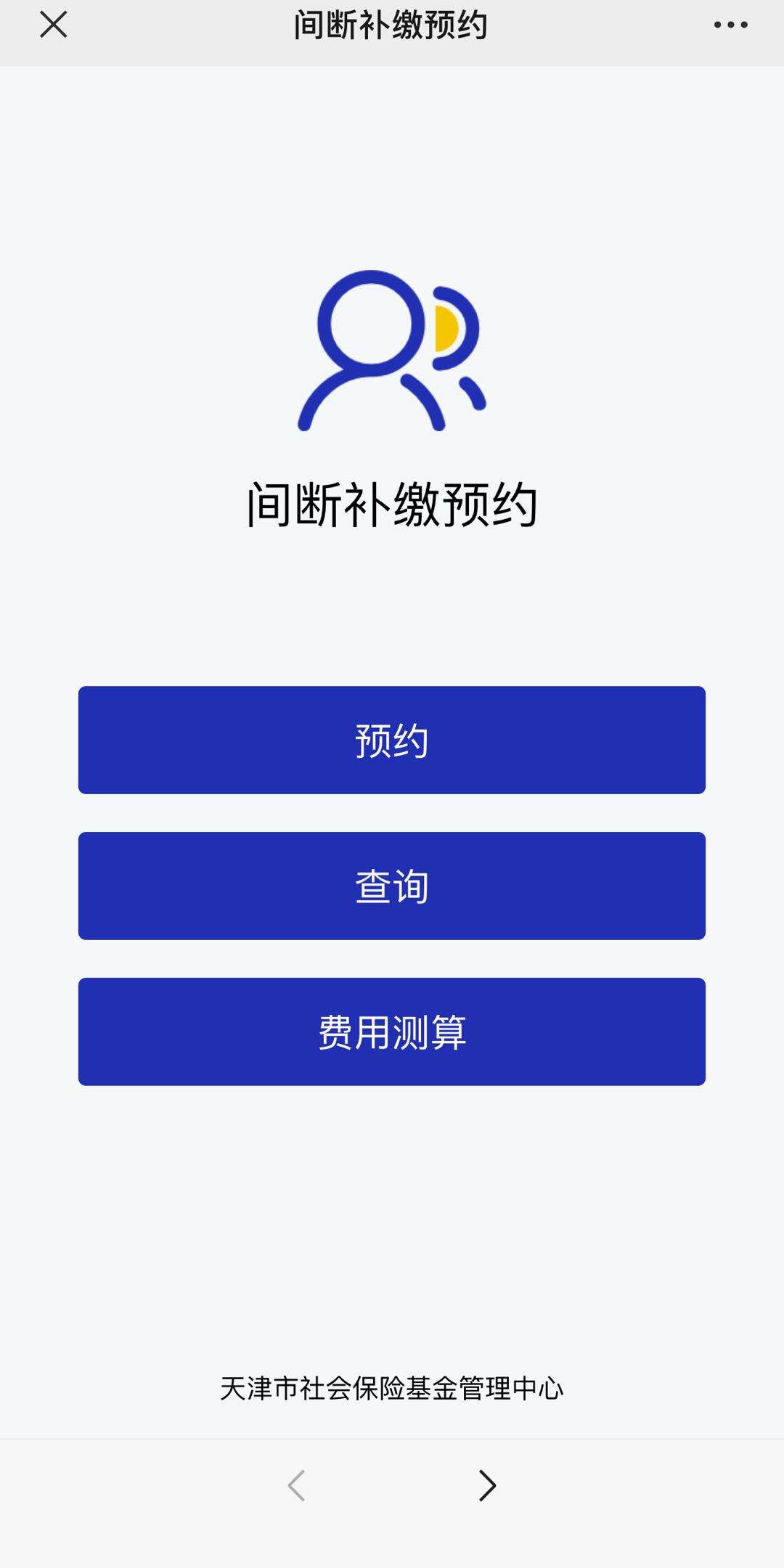Select 费用测算 to estimate fees
Viewport: 784px width, 1568px height.
[x=392, y=1032]
